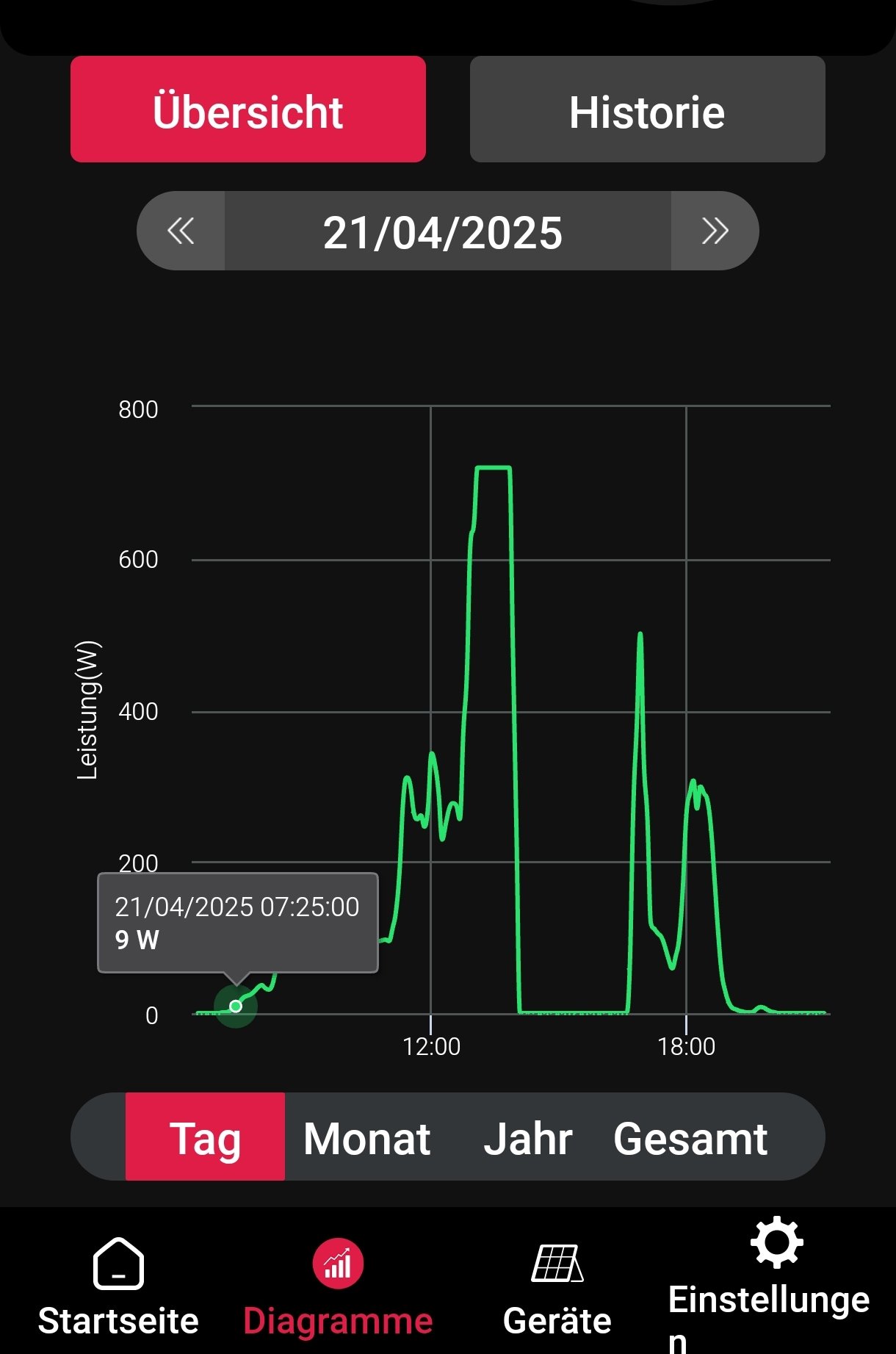Viewport: 896px width, 1354px height.
Task: Go to the previous day
Action: point(181,231)
